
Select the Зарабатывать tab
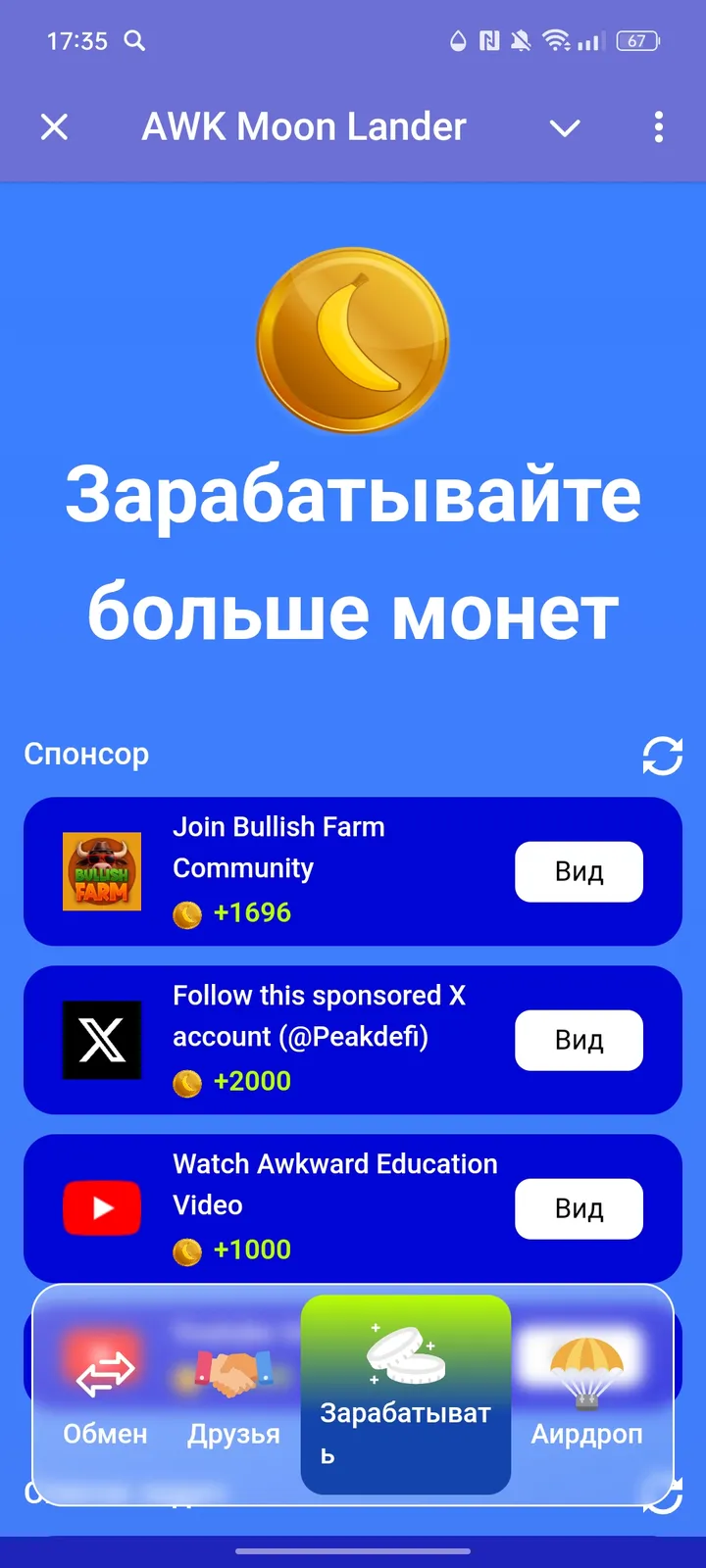pos(405,1394)
